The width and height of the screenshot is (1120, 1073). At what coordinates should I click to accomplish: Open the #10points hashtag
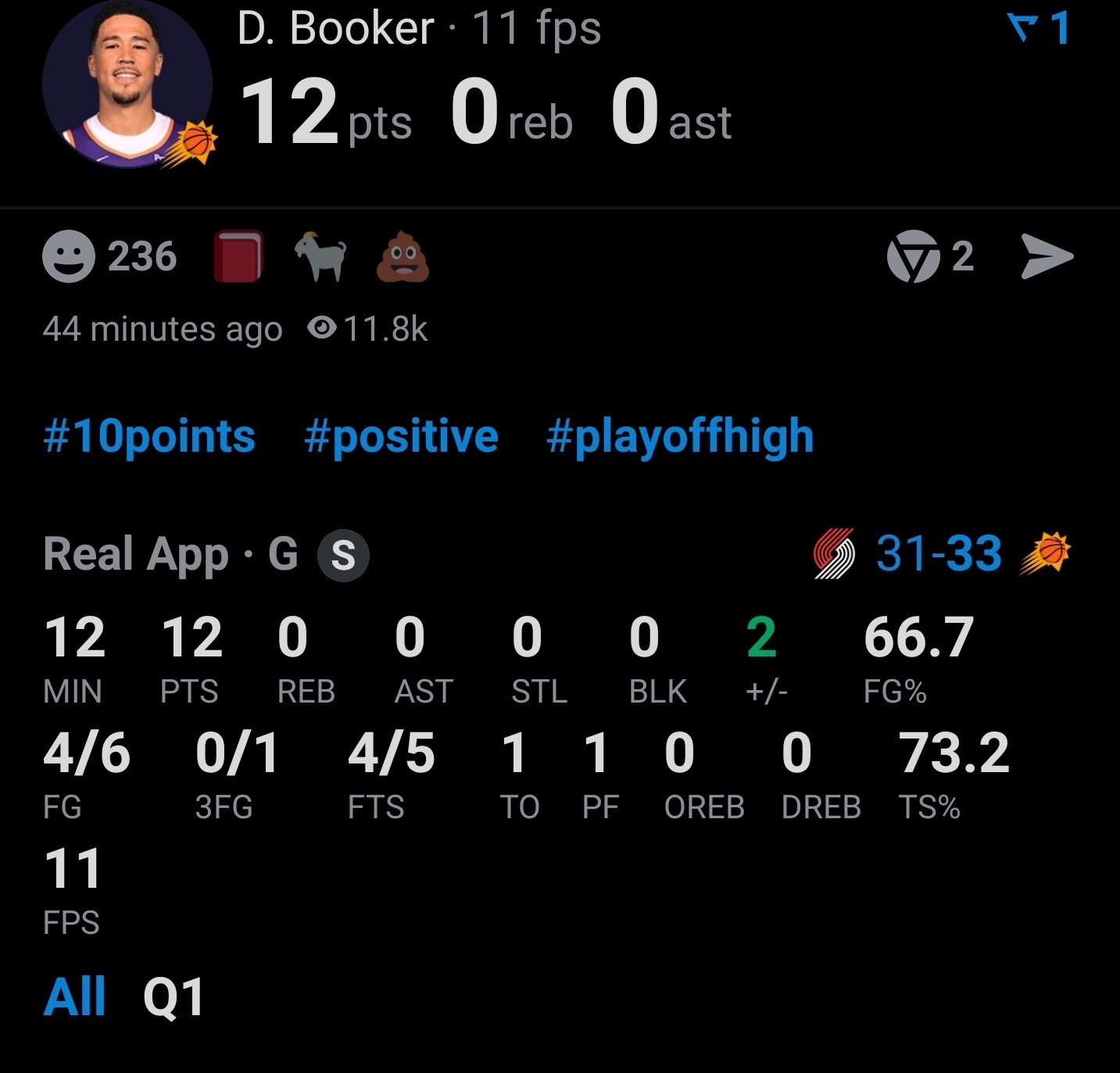(x=149, y=436)
